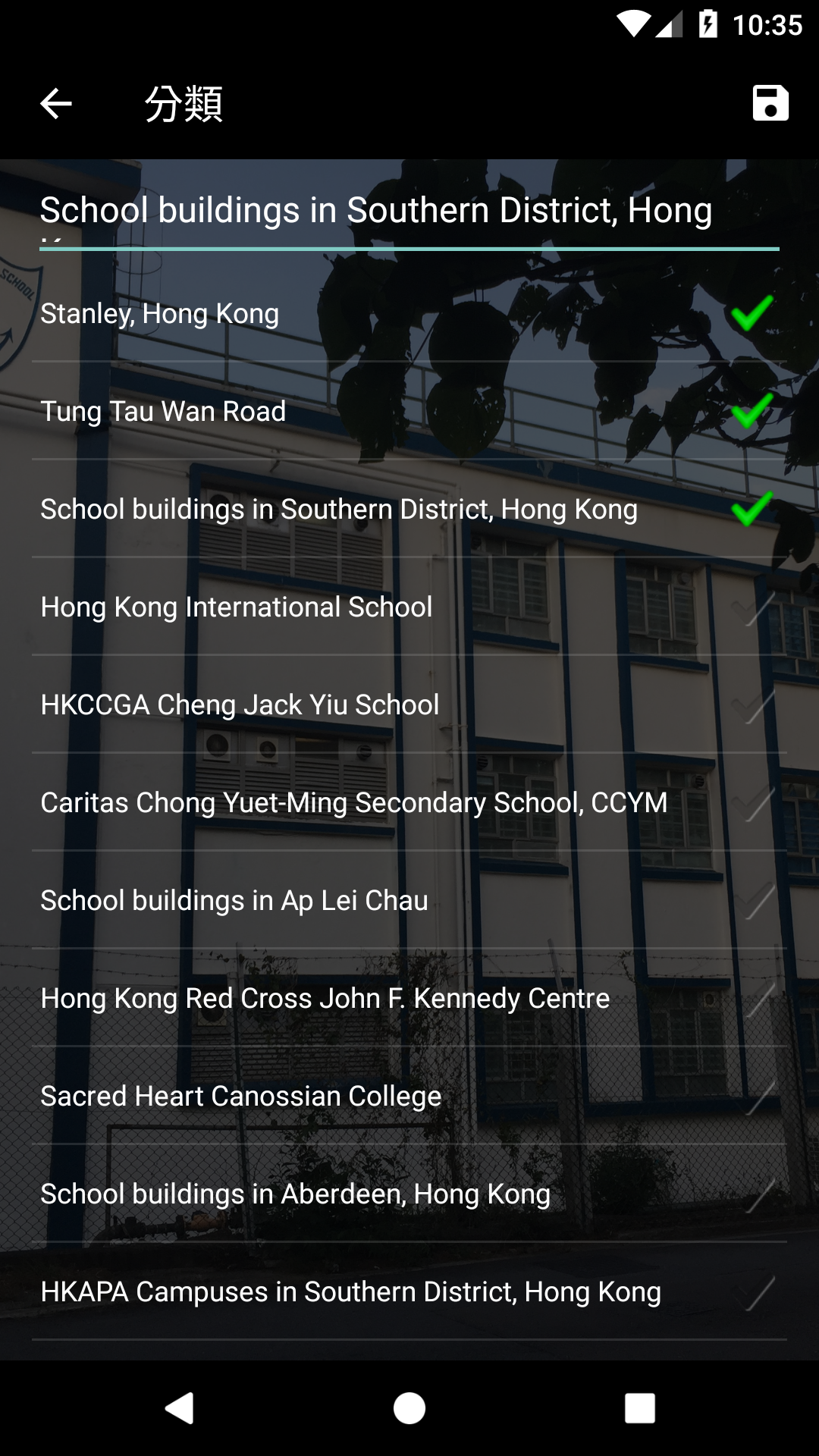Deselect Tung Tau Wan Road category

409,412
